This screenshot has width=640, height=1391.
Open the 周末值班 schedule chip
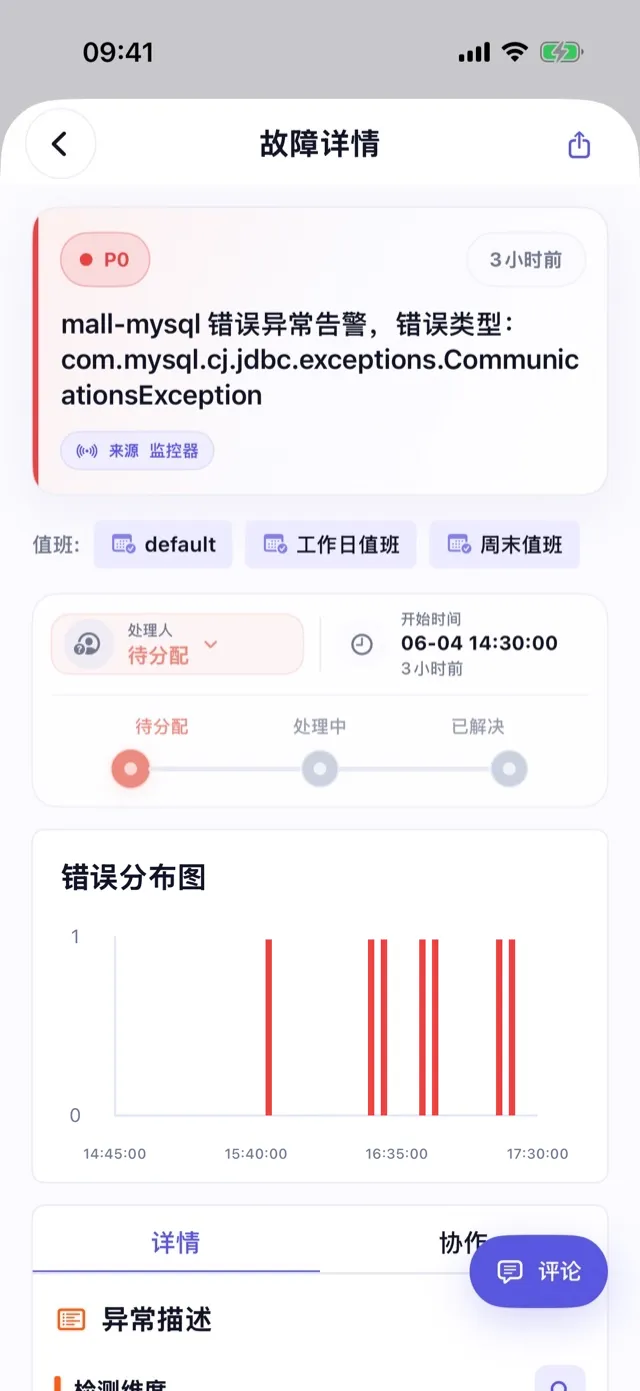pyautogui.click(x=505, y=545)
